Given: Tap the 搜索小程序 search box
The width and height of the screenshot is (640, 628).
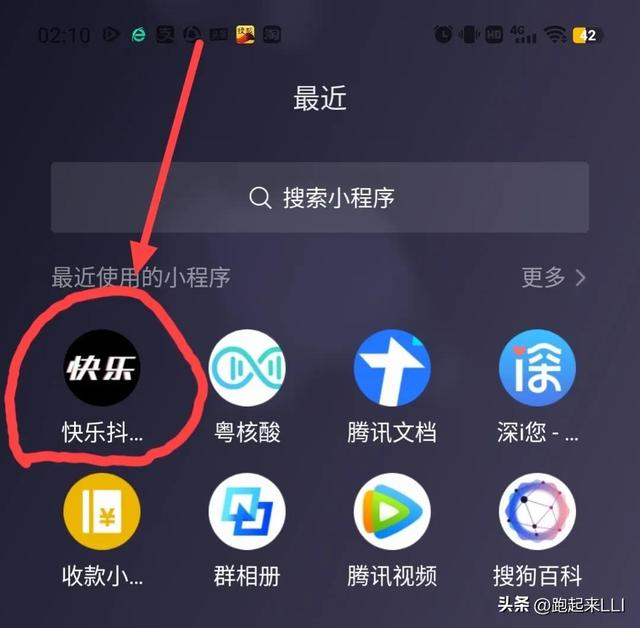Looking at the screenshot, I should coord(320,197).
